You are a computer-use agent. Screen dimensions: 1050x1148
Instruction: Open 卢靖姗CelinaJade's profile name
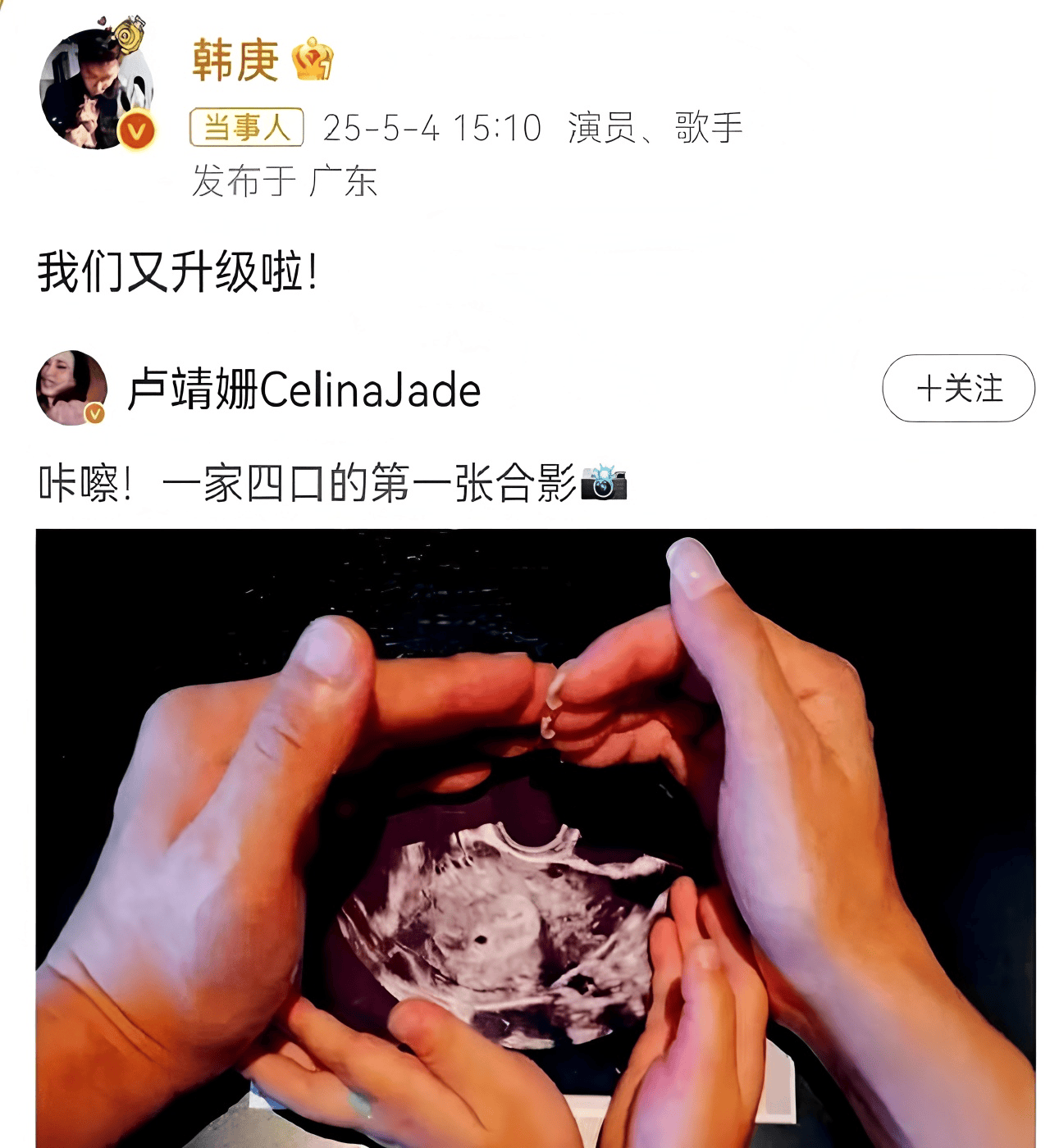point(304,390)
